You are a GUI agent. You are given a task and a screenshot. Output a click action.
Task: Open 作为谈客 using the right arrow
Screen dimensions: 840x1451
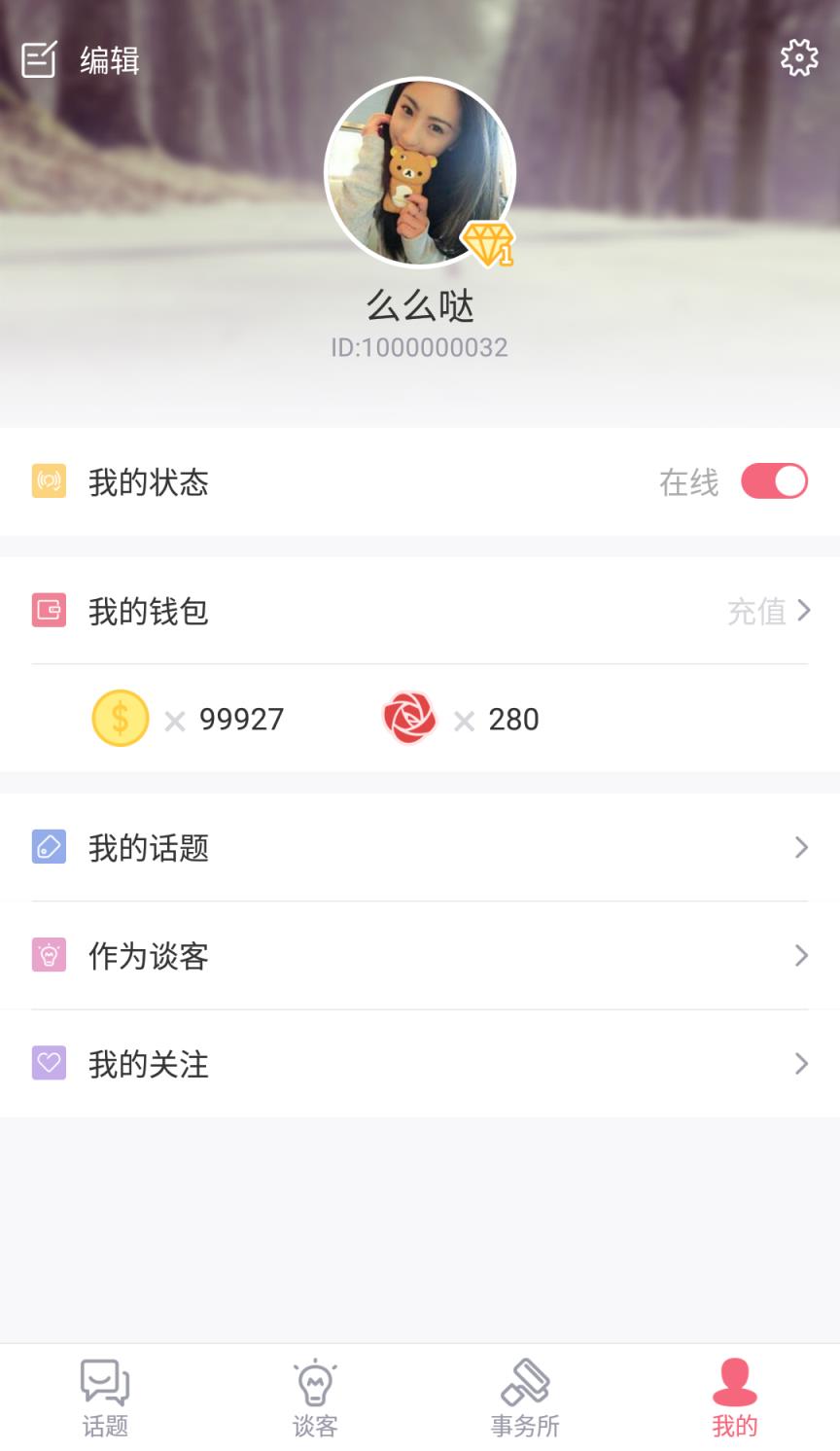800,955
